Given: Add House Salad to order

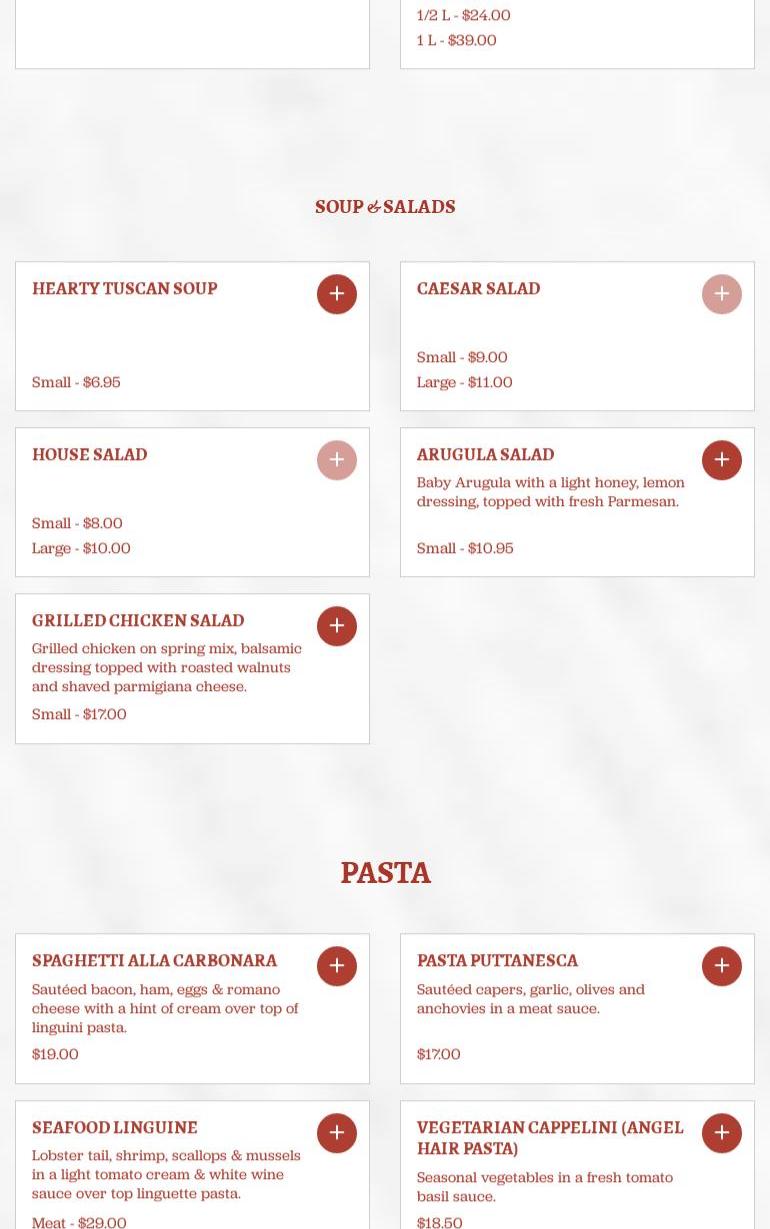Looking at the screenshot, I should pos(337,460).
